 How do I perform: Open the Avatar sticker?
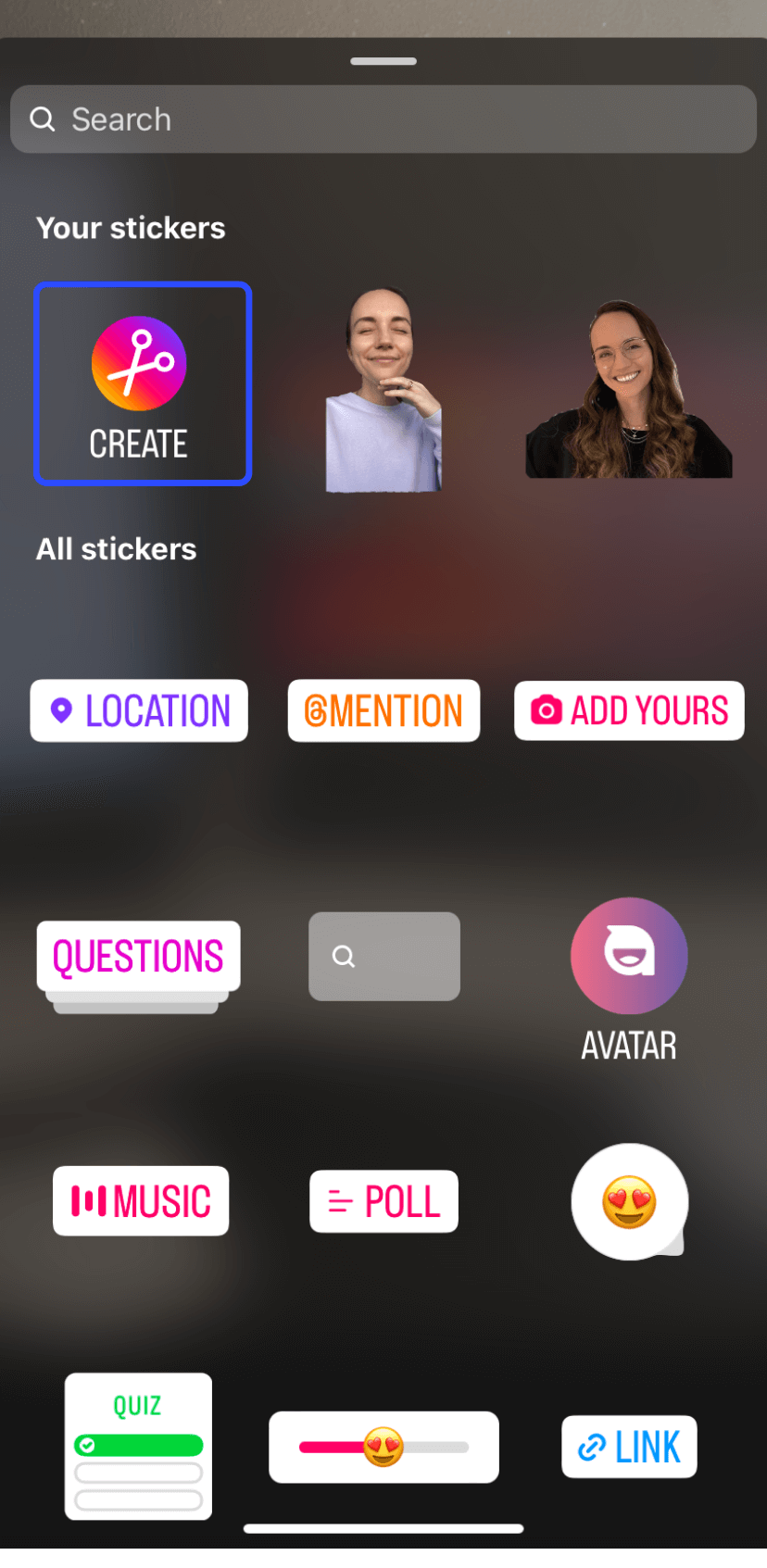pyautogui.click(x=629, y=955)
